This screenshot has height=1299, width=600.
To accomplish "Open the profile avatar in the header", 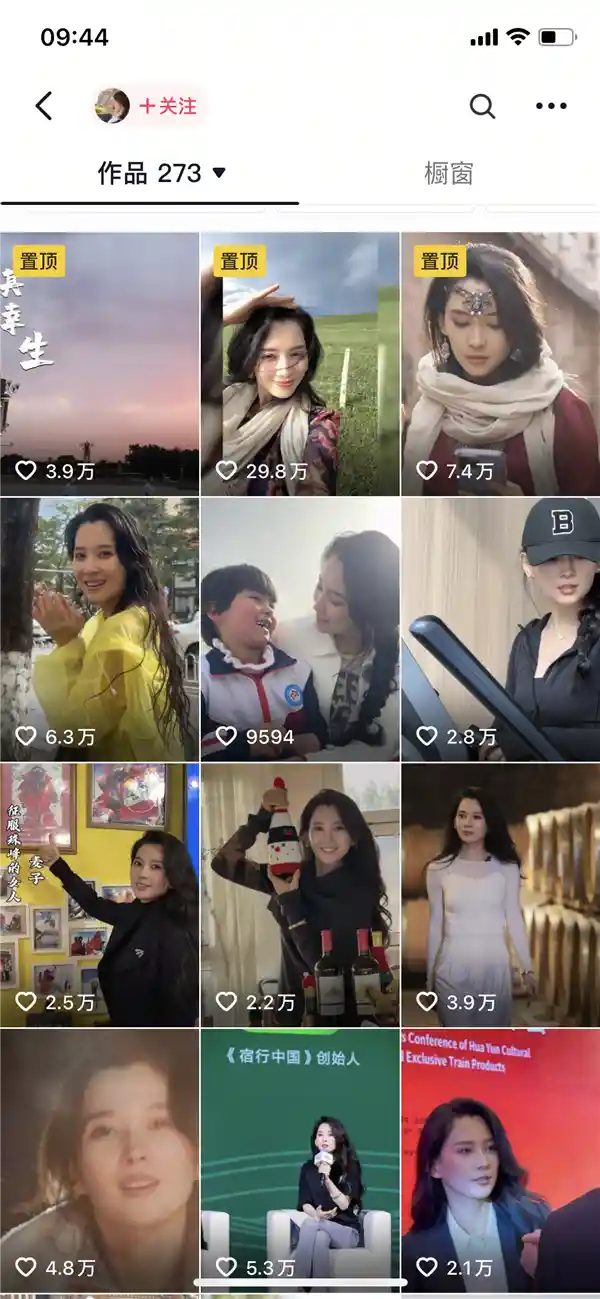I will coord(111,106).
